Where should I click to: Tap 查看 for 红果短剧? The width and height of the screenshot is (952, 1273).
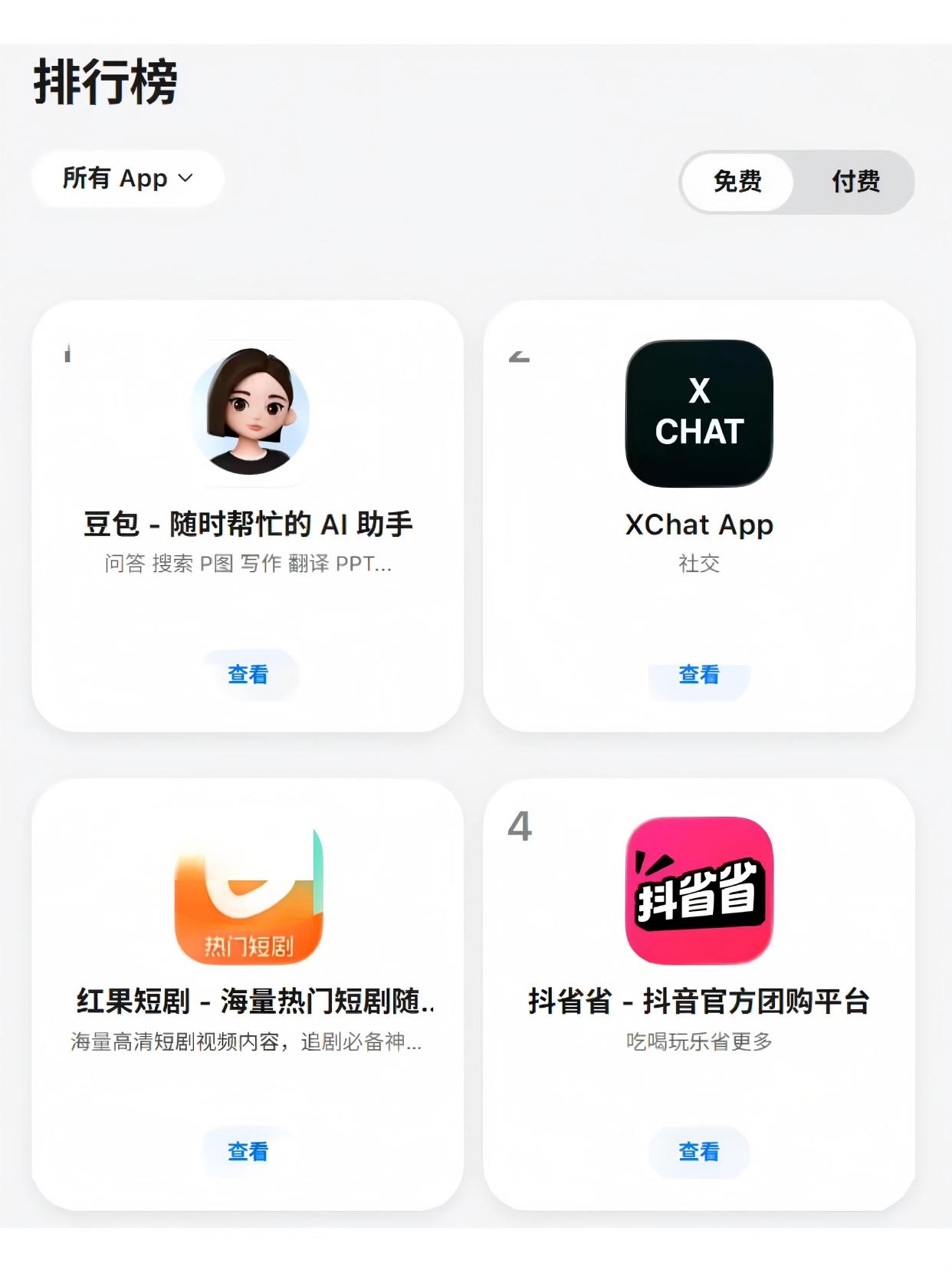click(248, 1151)
